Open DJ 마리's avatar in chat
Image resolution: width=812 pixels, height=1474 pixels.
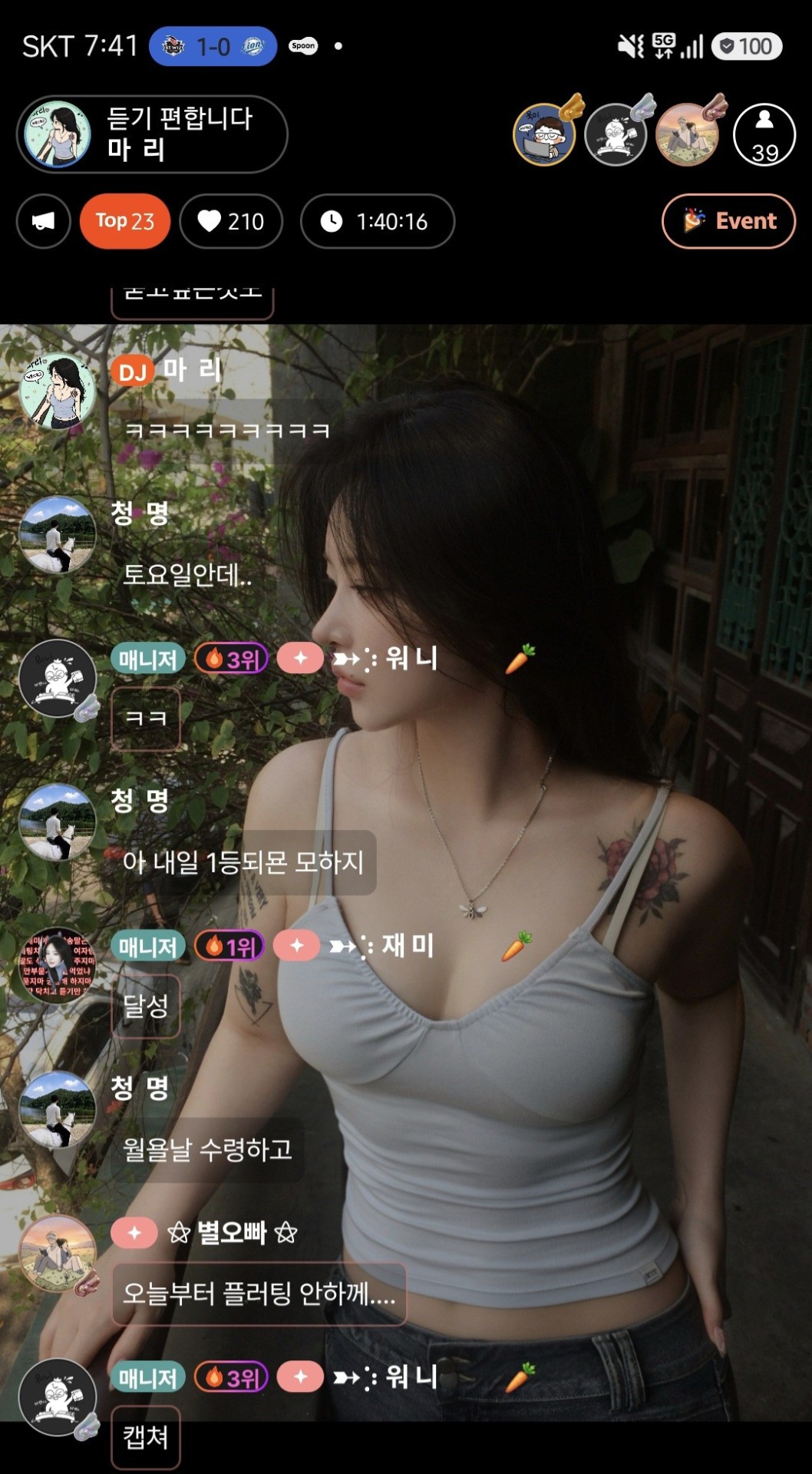pos(58,392)
